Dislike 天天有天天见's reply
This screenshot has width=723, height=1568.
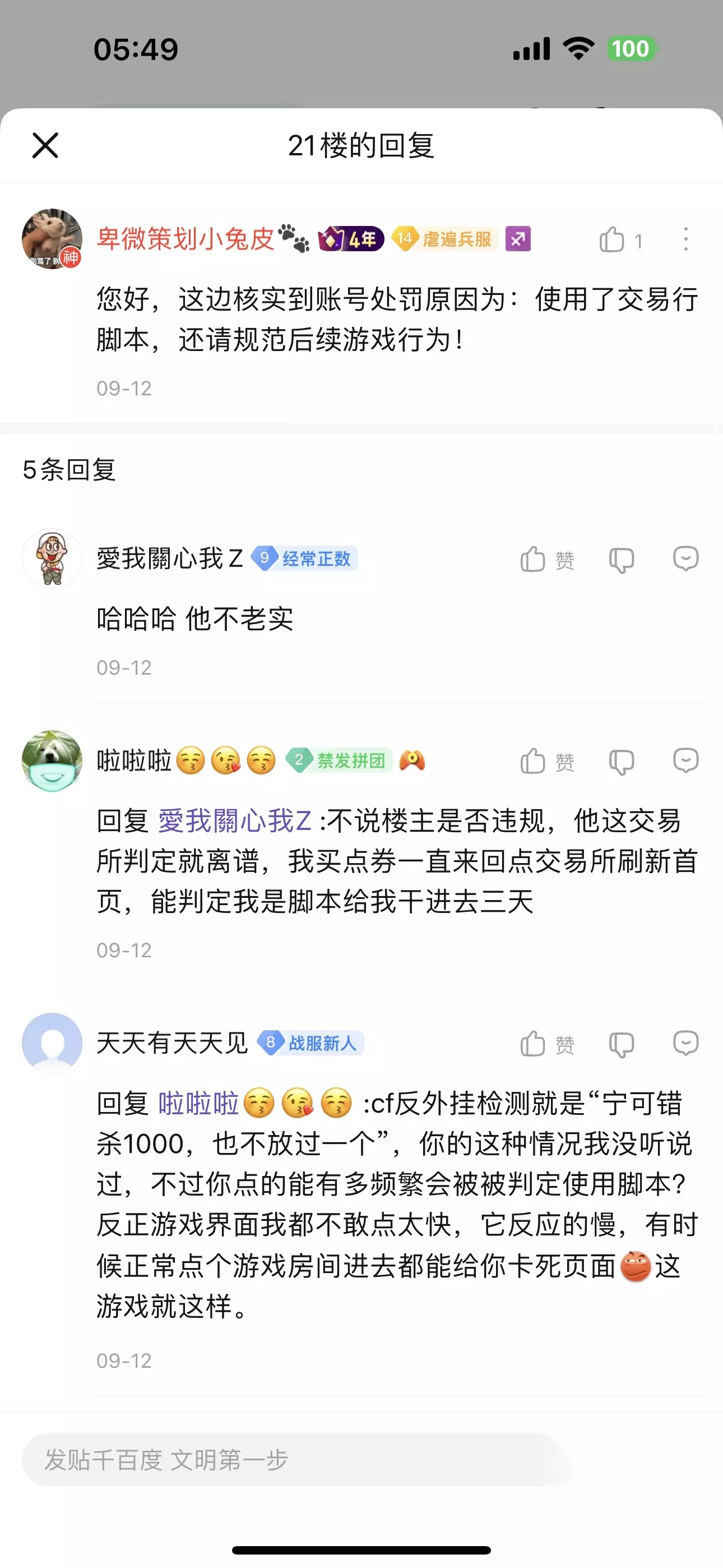pyautogui.click(x=622, y=1045)
